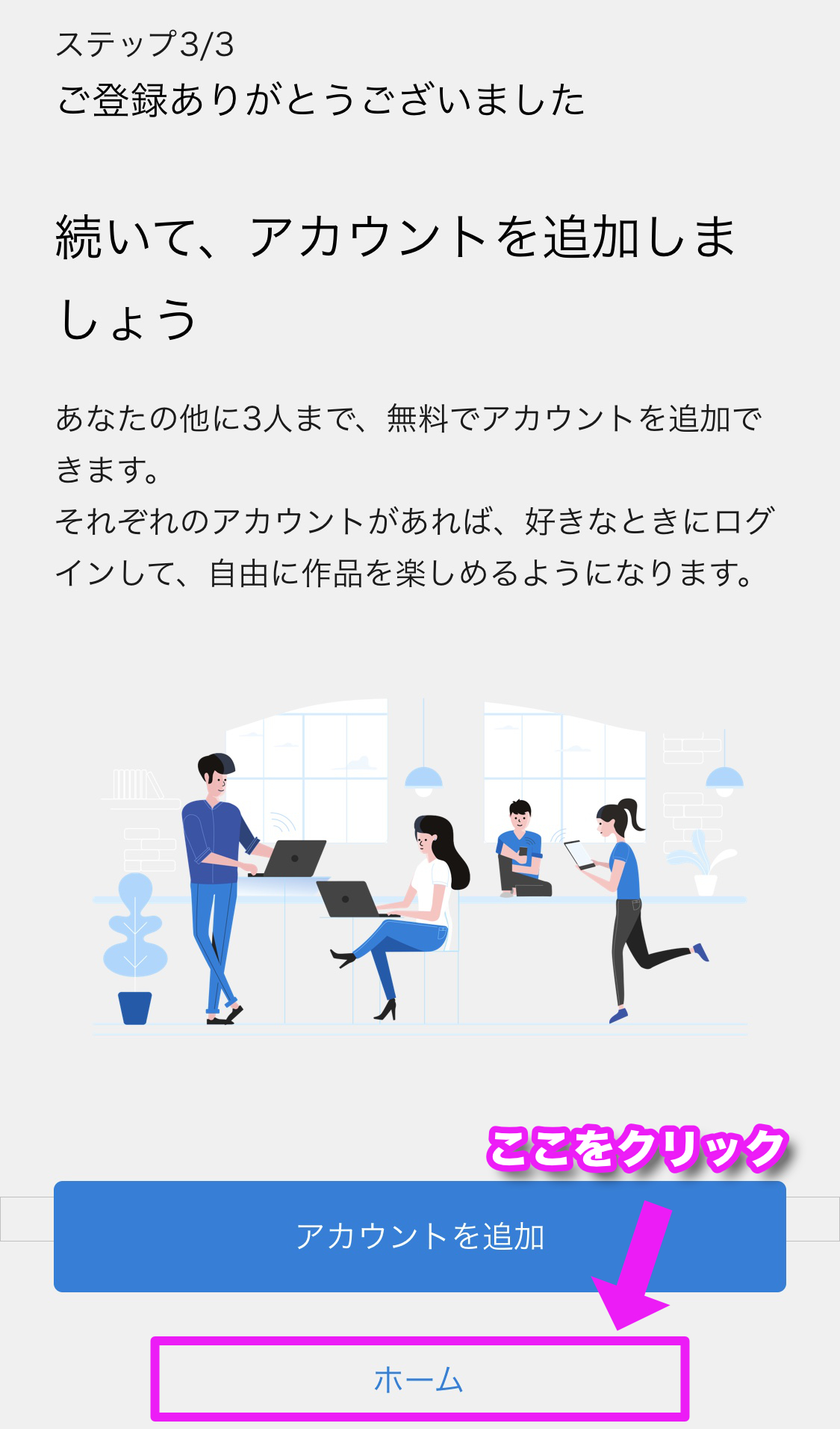Tap the アカウントを追加 button
Image resolution: width=840 pixels, height=1429 pixels.
420,1237
